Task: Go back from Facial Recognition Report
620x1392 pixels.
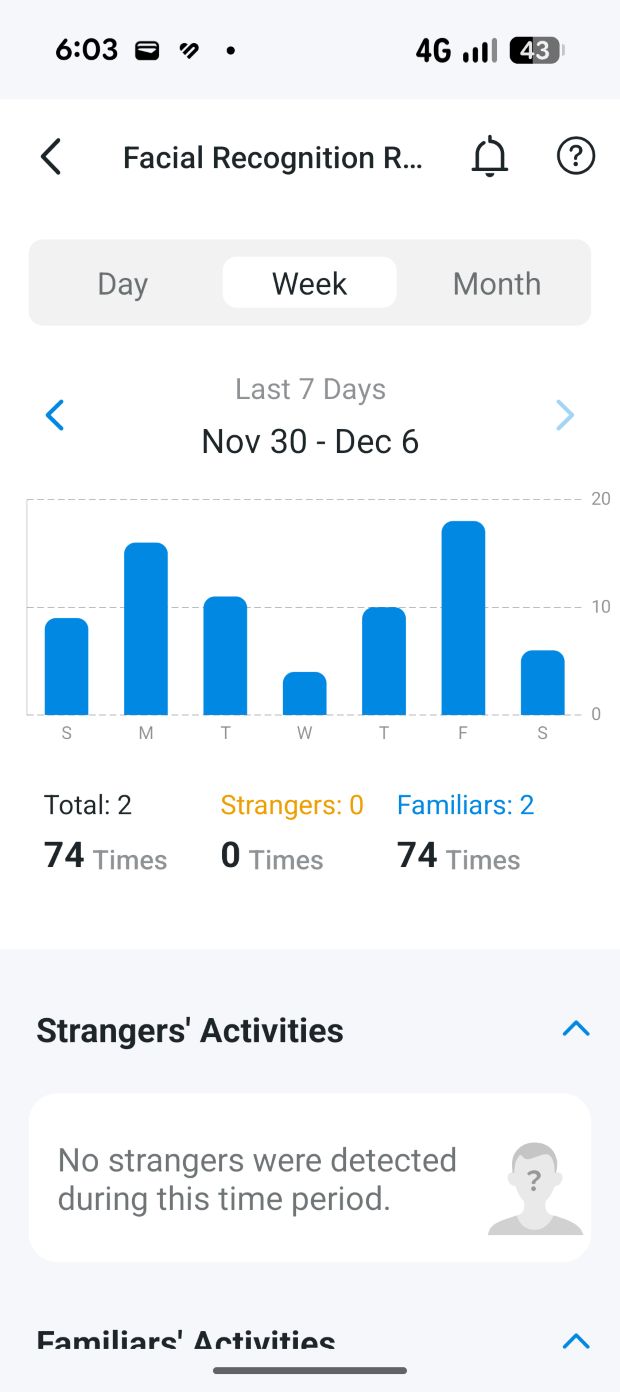Action: tap(51, 157)
